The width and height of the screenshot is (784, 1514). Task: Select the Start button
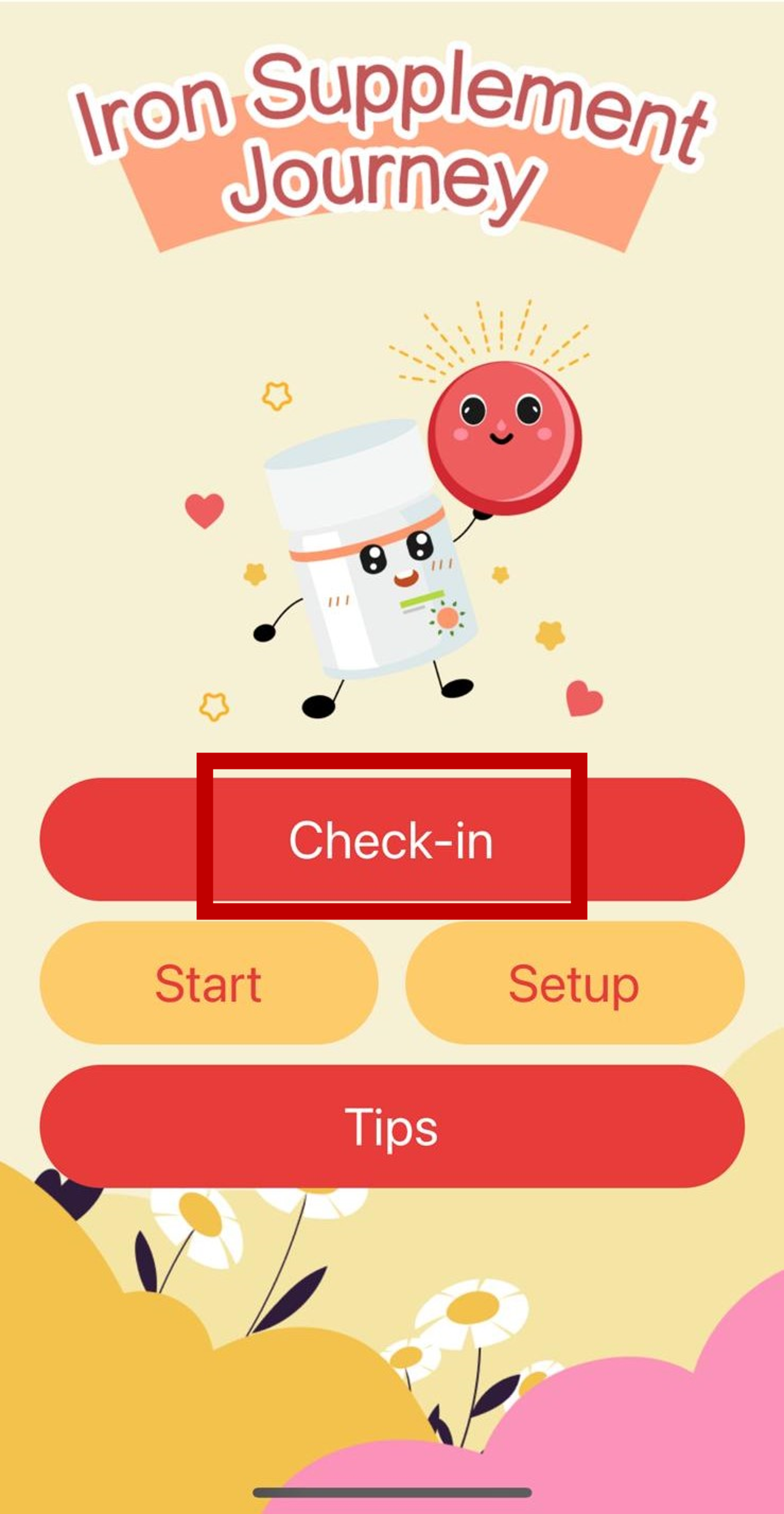point(209,984)
